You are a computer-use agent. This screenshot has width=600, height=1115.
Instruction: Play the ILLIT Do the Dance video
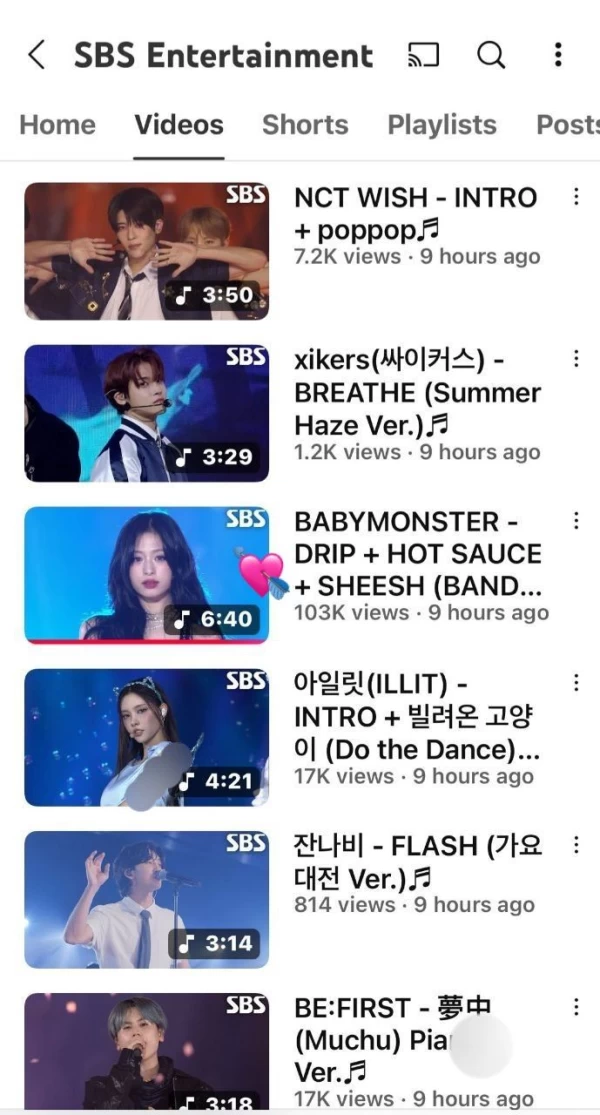(146, 737)
